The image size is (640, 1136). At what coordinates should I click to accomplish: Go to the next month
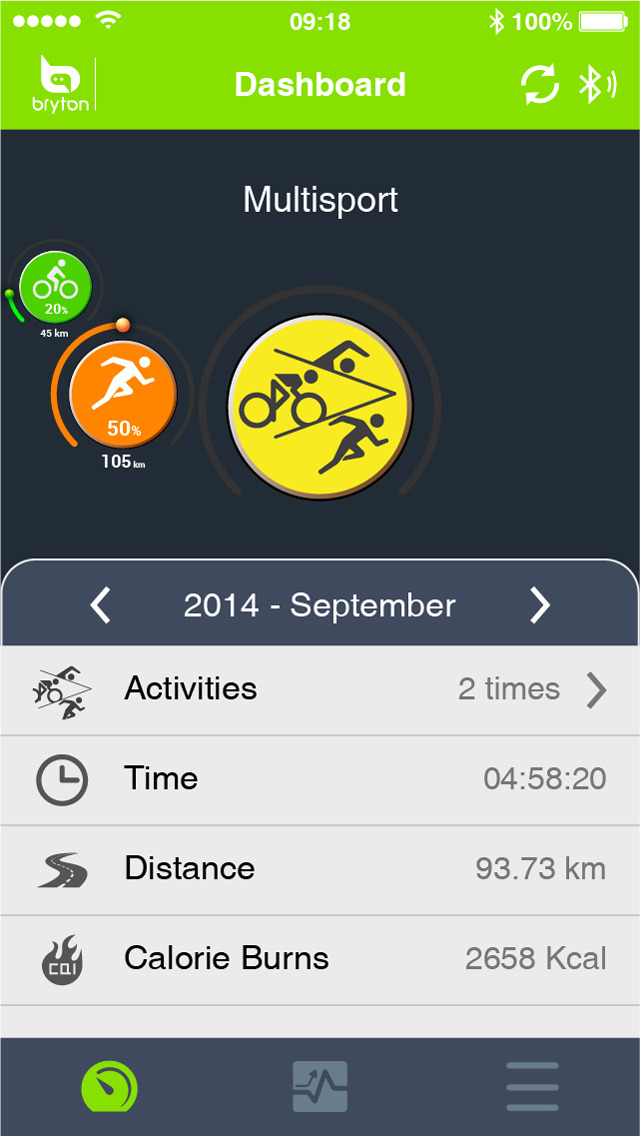tap(539, 605)
